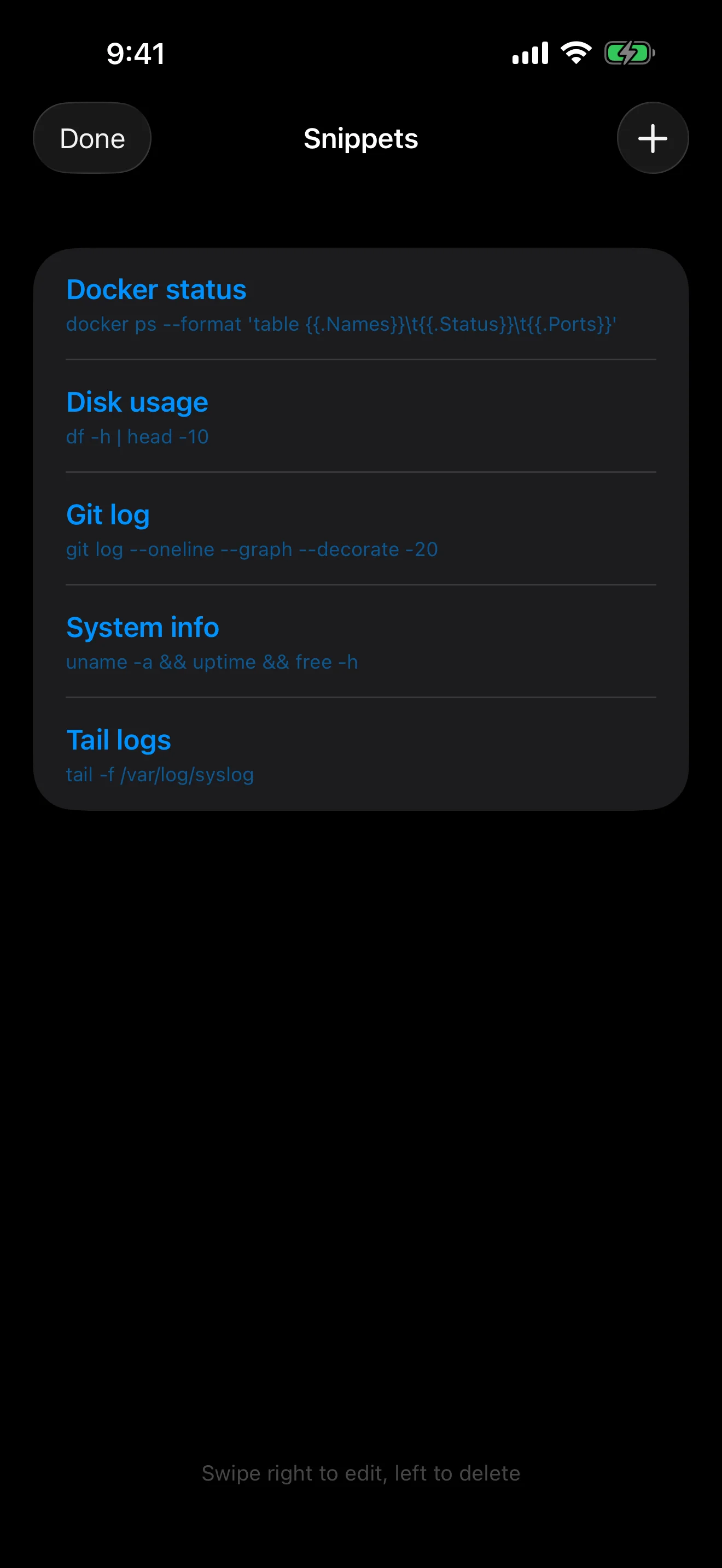Viewport: 722px width, 1568px height.
Task: Tap Done to close Snippets
Action: [x=92, y=138]
